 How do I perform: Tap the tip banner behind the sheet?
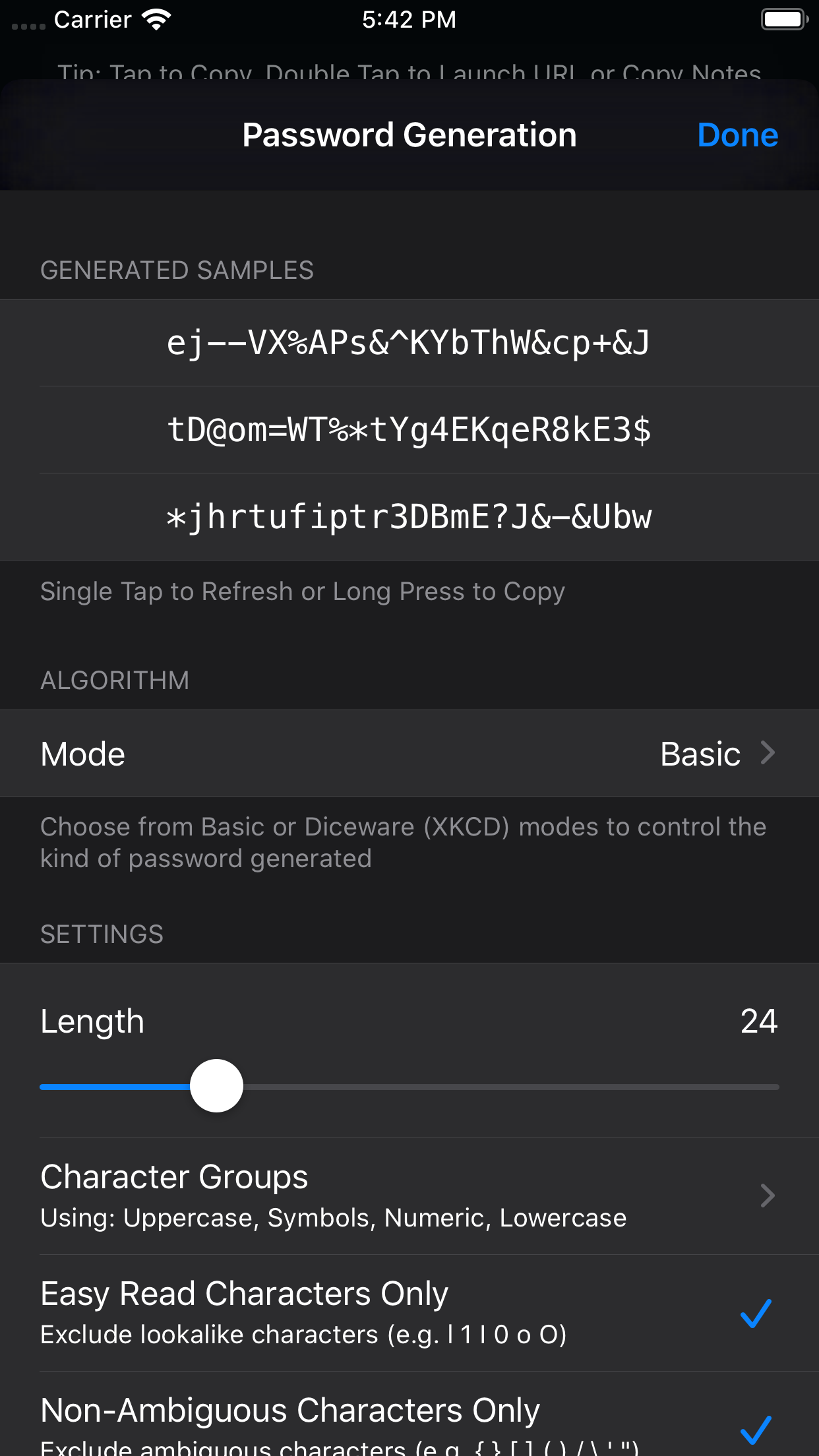[x=409, y=71]
